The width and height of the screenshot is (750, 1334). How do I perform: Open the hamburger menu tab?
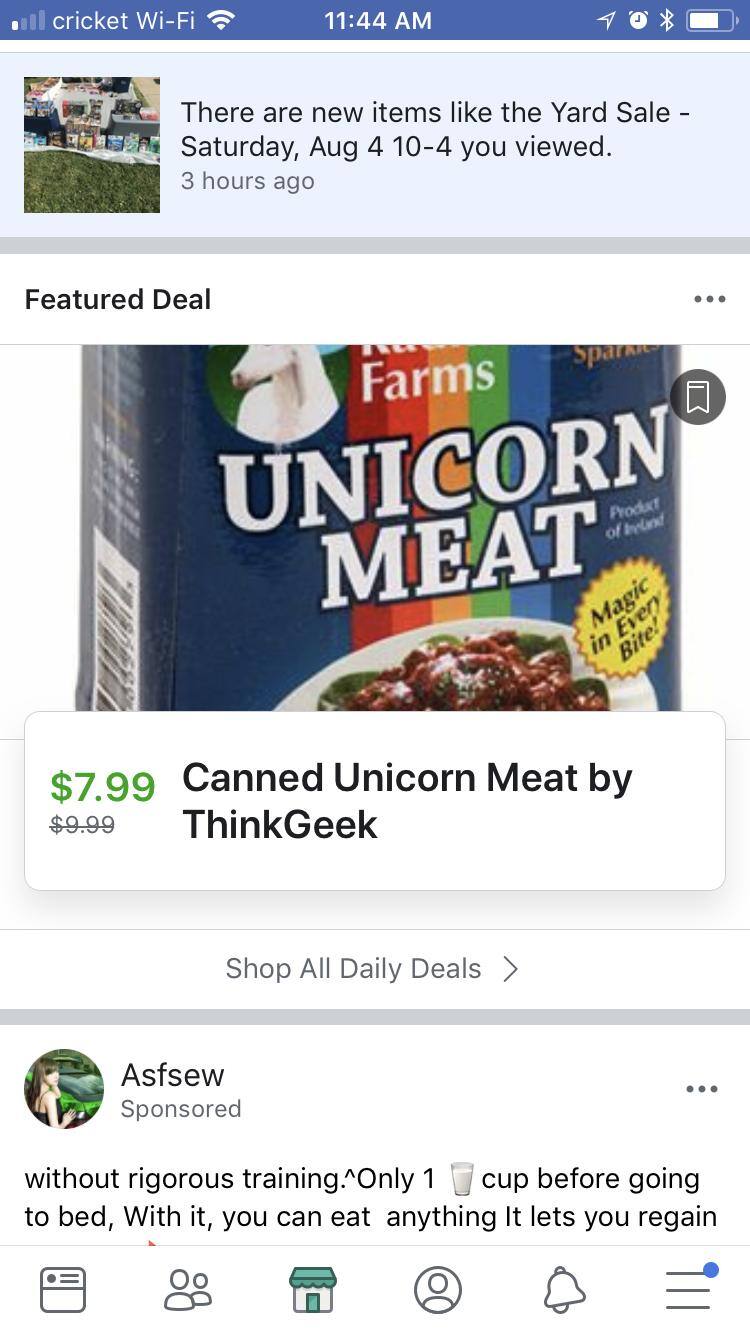[688, 1289]
